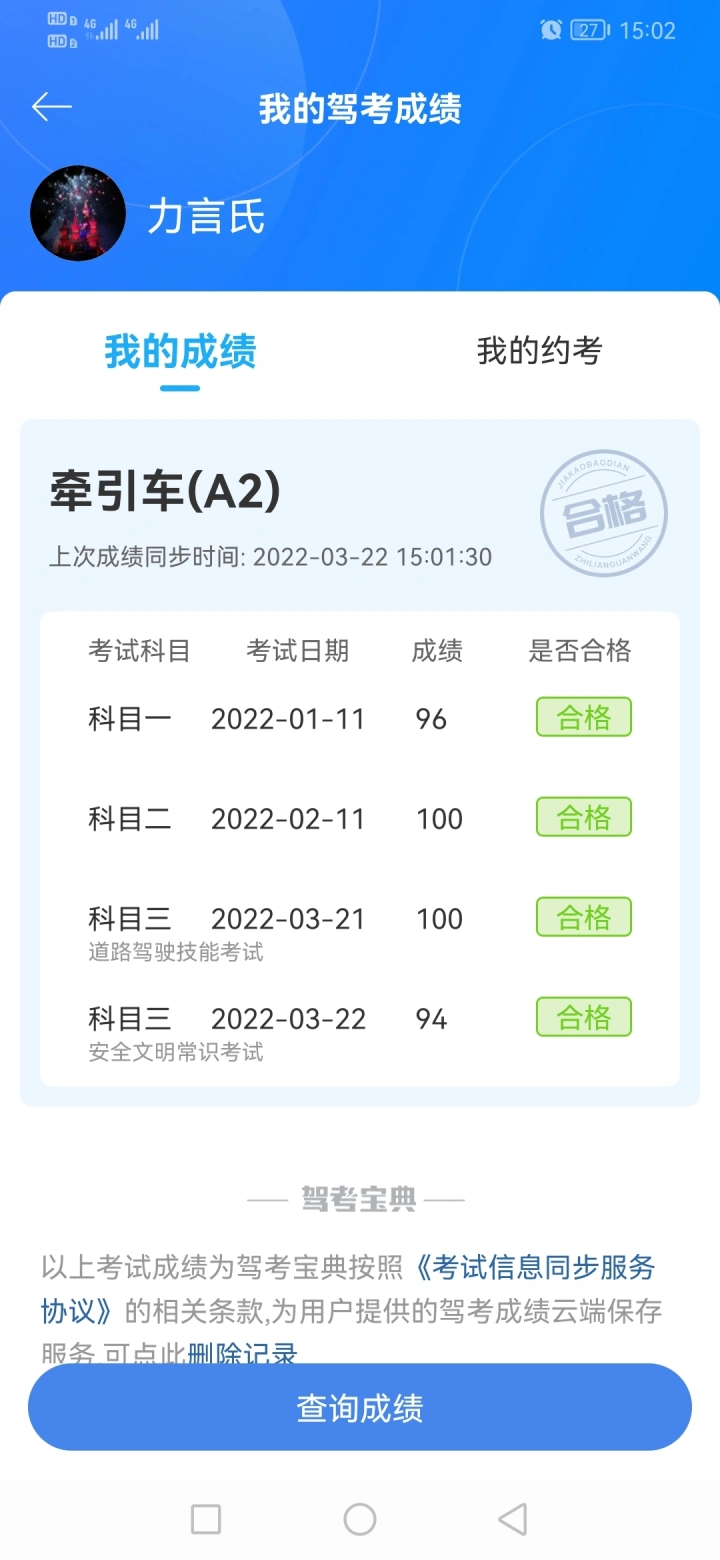Tap the 查询成绩 button
The width and height of the screenshot is (720, 1560).
point(360,1407)
